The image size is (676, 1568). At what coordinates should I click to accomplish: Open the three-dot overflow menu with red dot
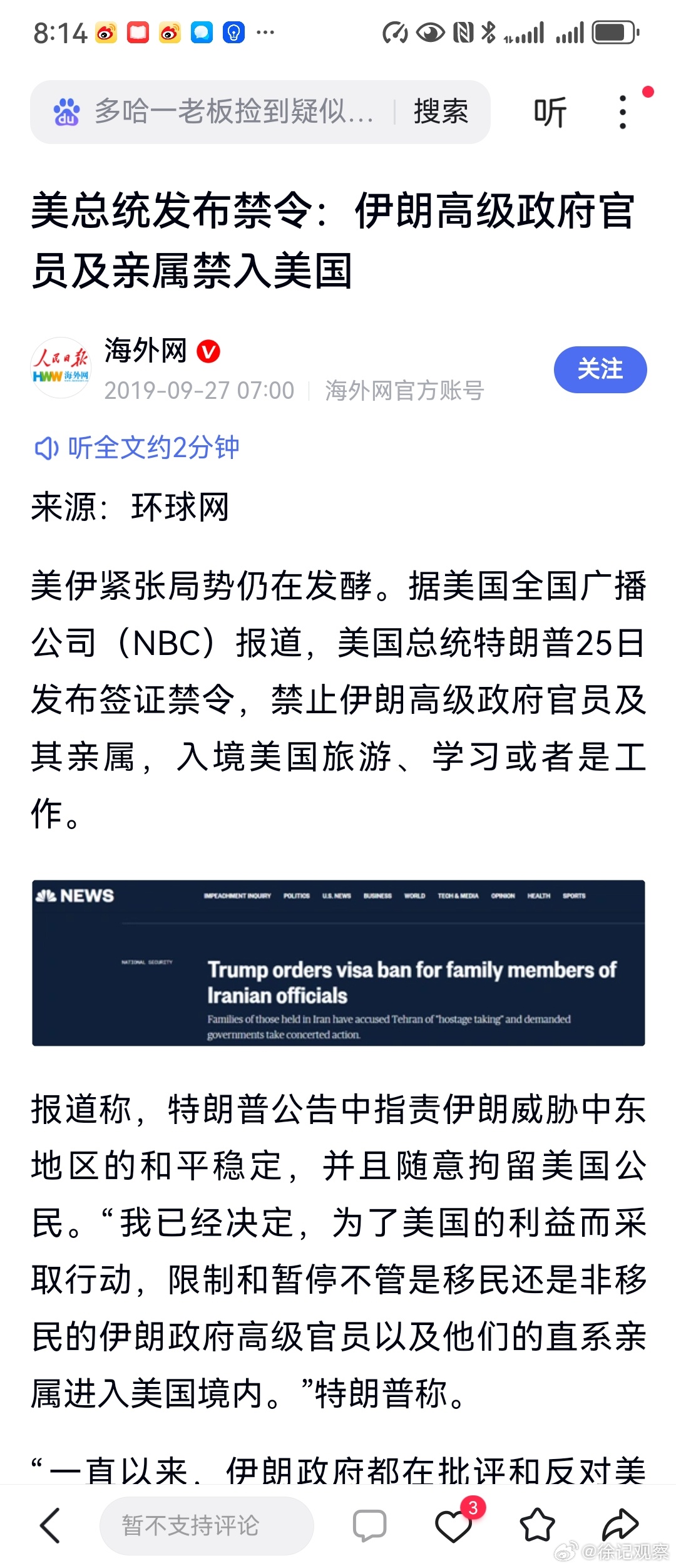point(622,113)
